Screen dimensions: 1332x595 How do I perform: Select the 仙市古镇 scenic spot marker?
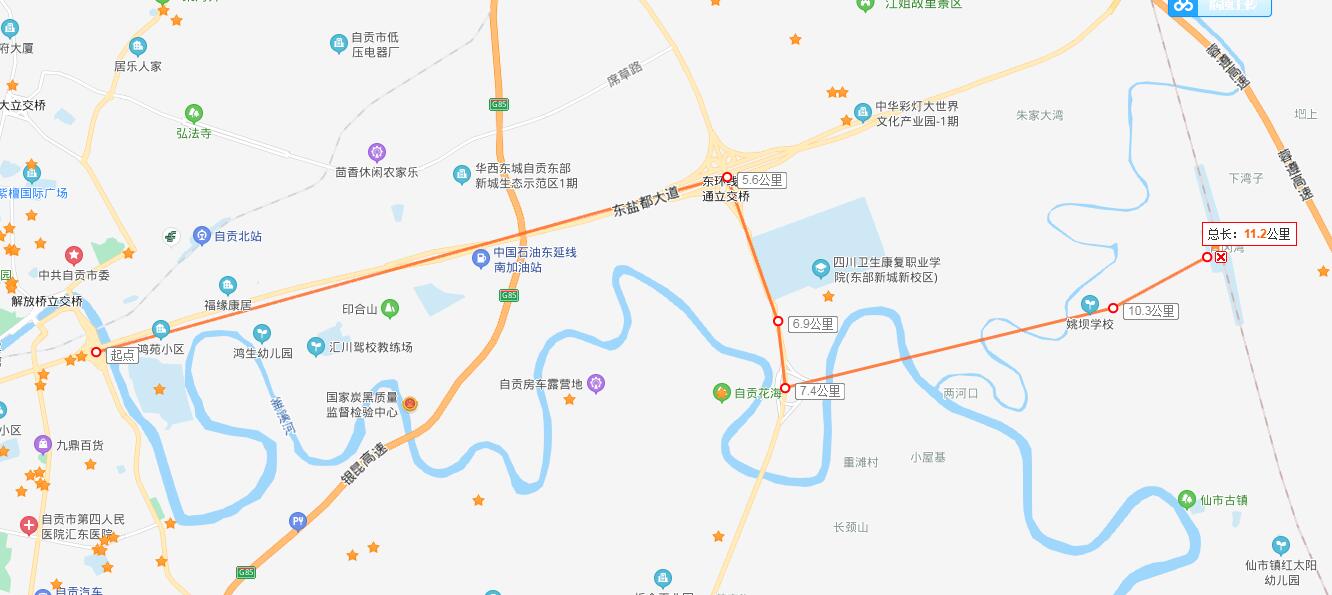coord(1187,499)
